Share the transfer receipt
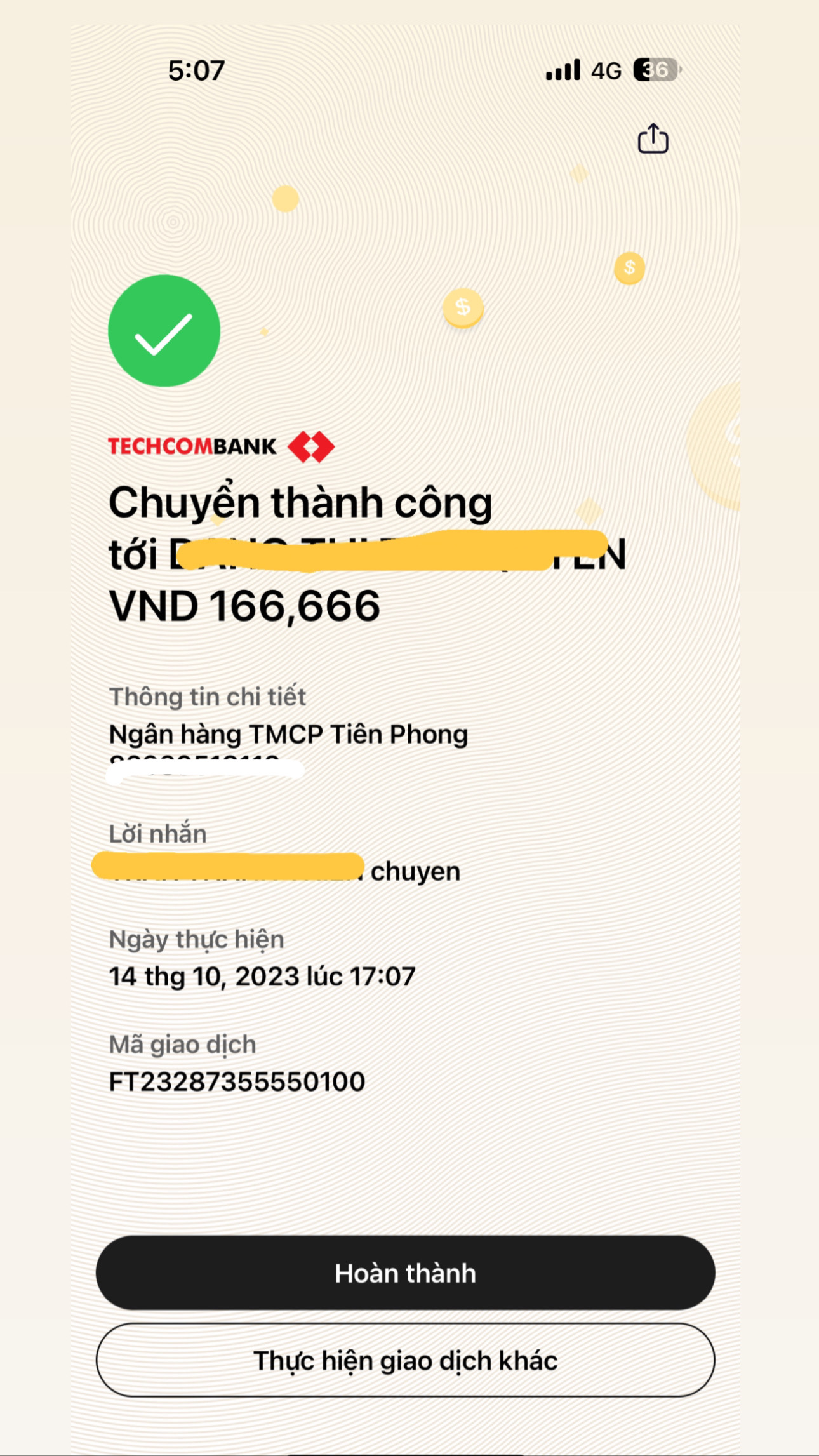 coord(653,139)
